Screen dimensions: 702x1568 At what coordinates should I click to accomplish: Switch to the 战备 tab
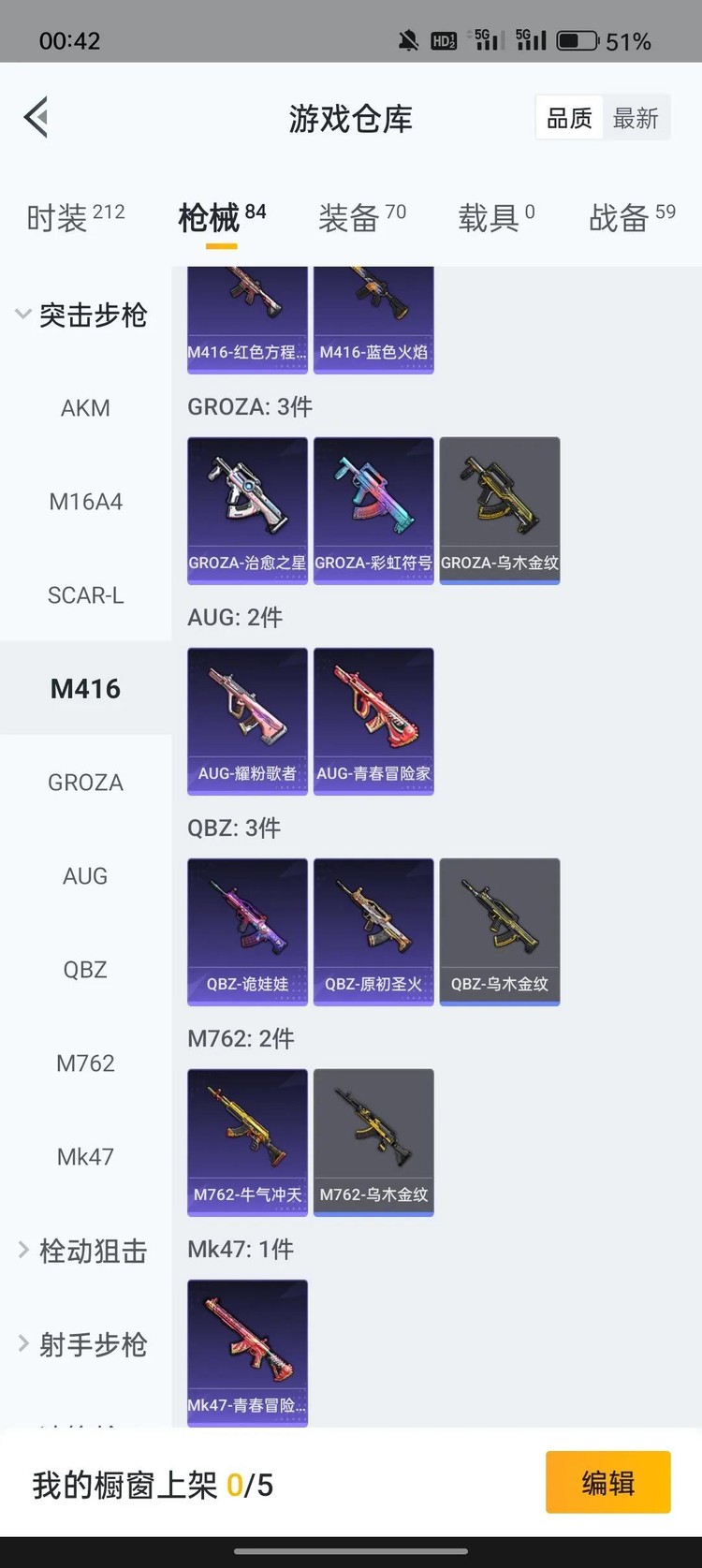click(x=632, y=217)
